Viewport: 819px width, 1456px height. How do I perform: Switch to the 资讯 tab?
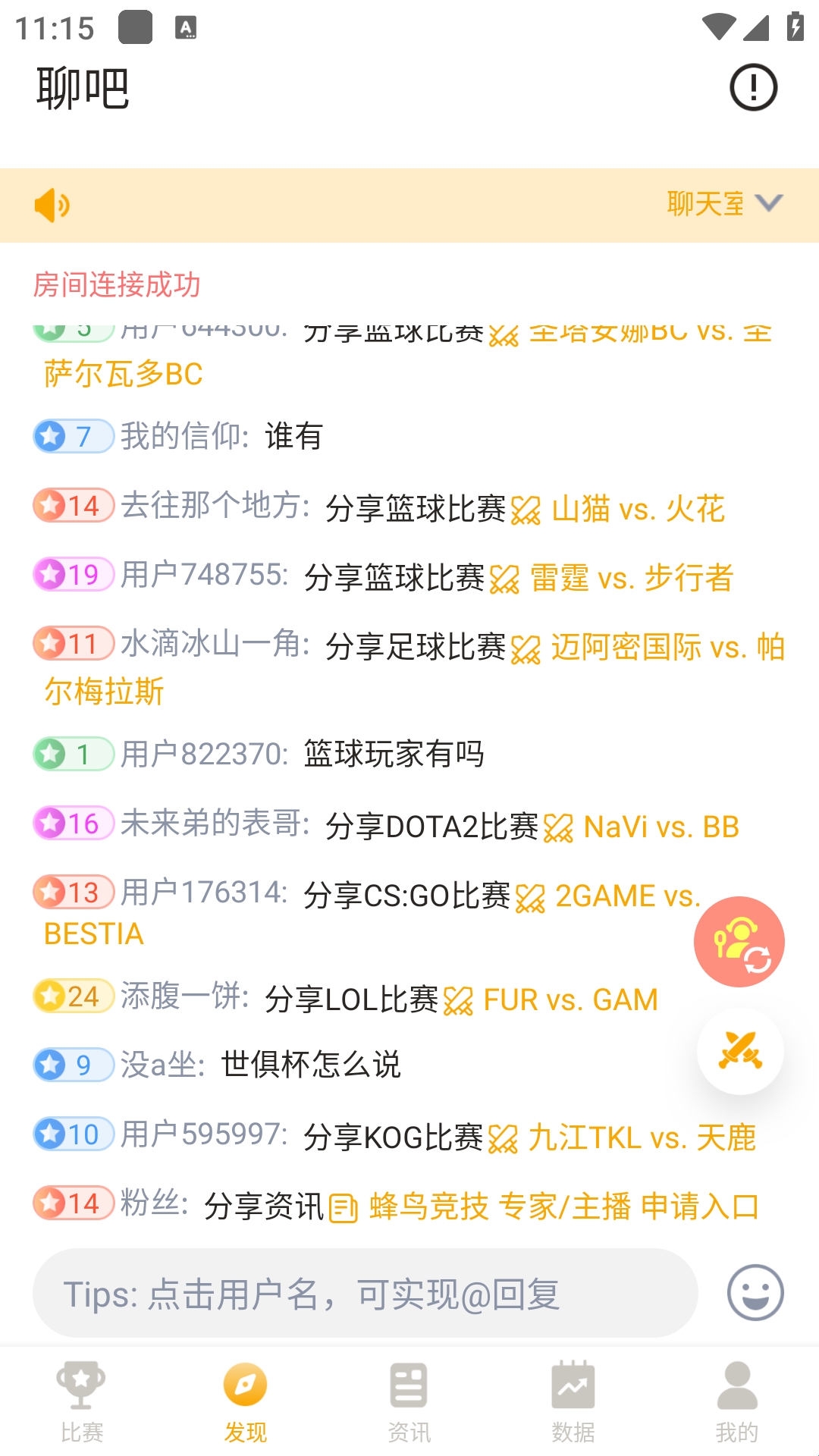click(x=409, y=1402)
